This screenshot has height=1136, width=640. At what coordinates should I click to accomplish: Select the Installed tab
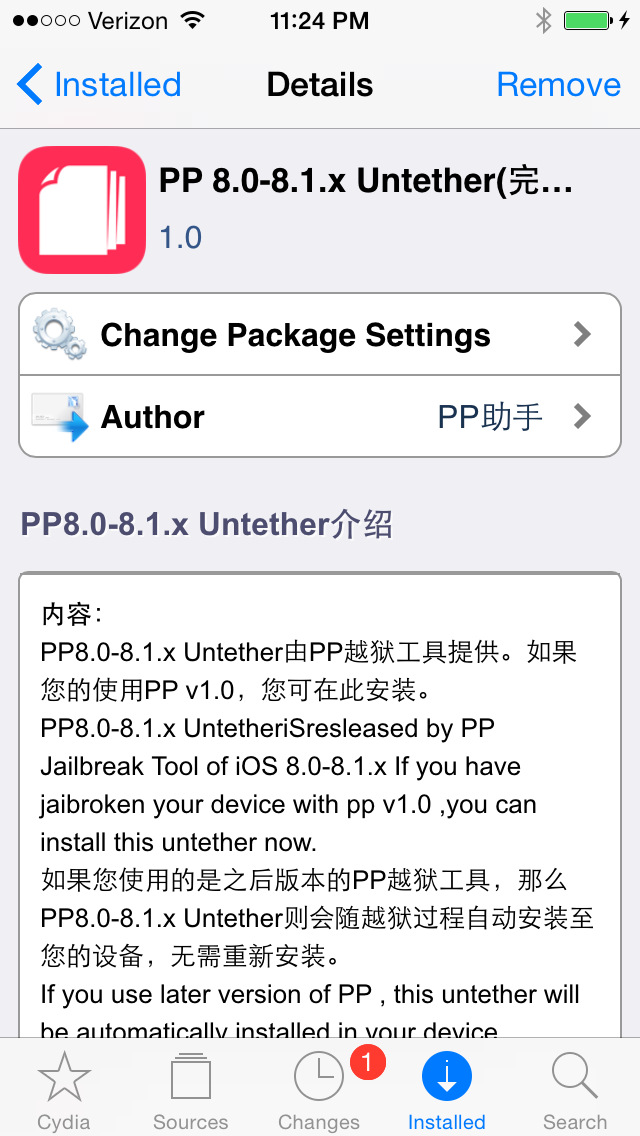[447, 1090]
